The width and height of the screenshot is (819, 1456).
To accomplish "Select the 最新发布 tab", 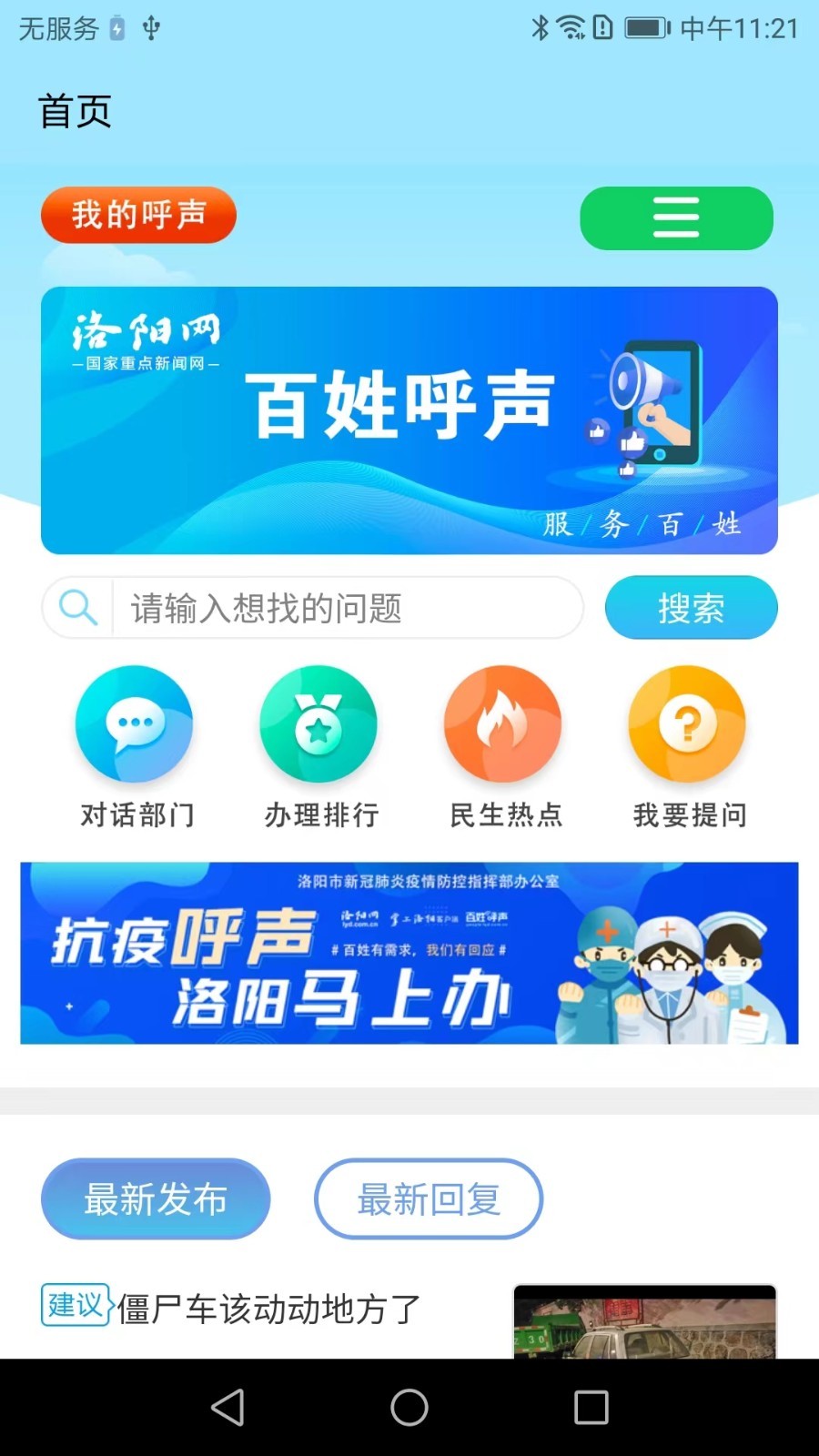I will pos(155,1199).
